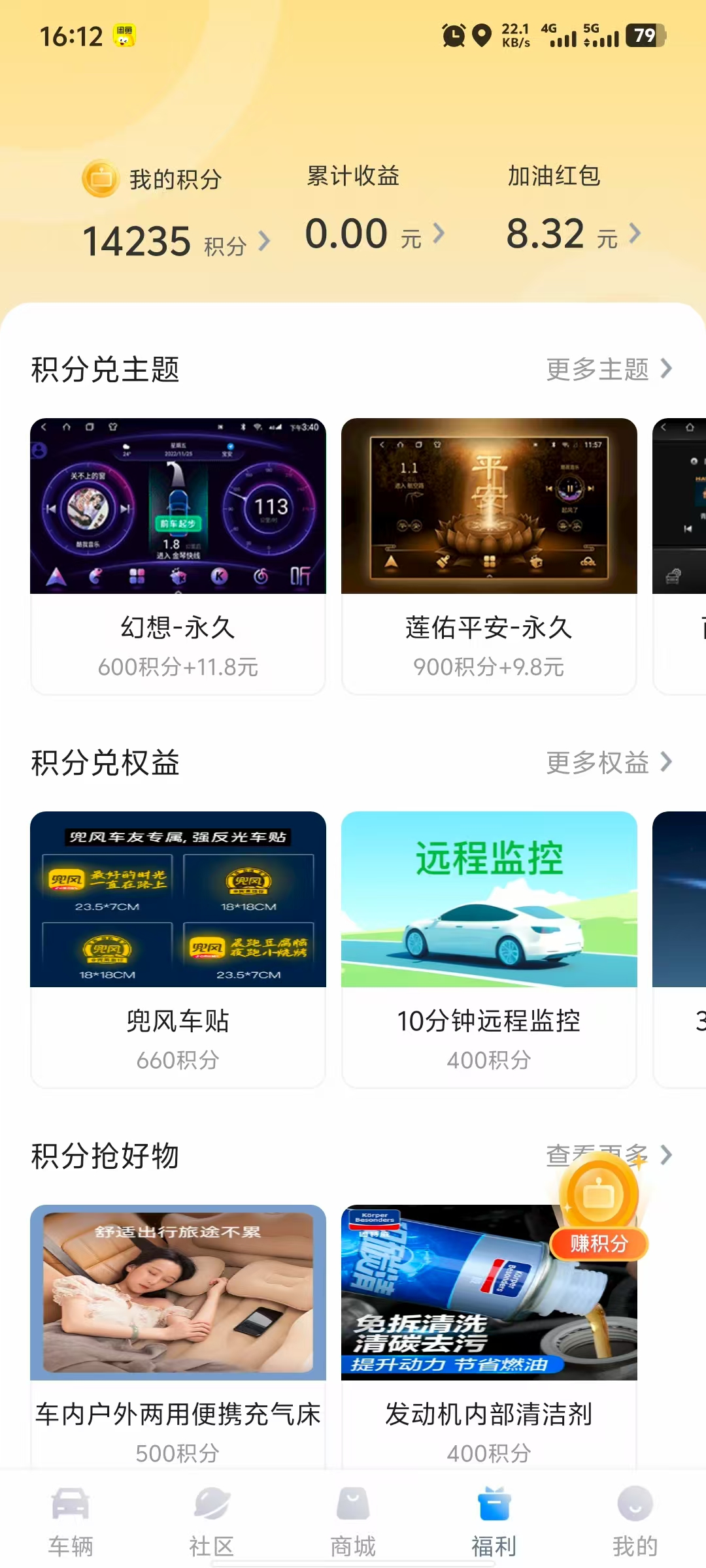Select the 10分钟远程监控 benefit
This screenshot has width=706, height=1568.
click(x=489, y=949)
